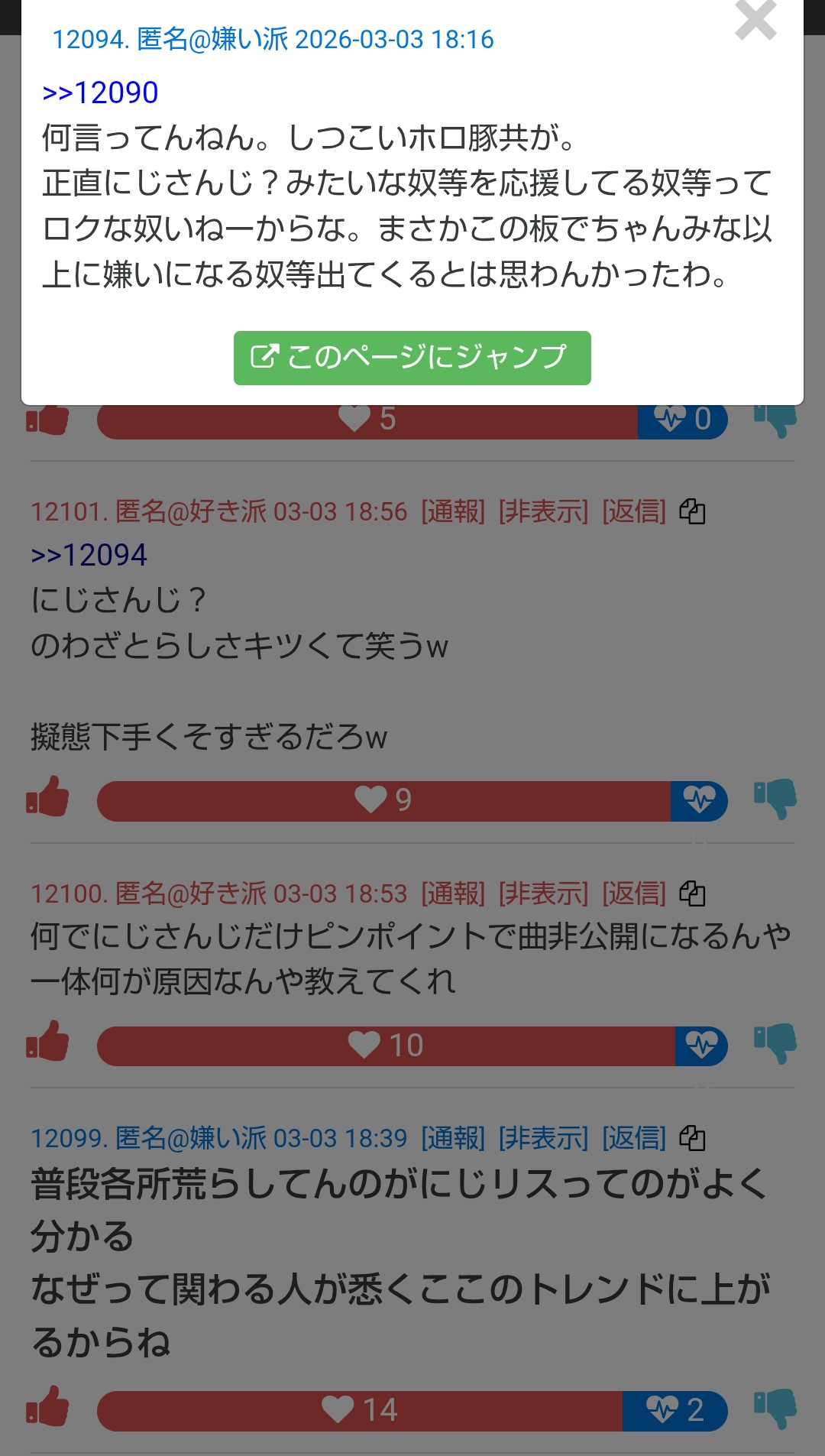
Task: Reply to comment 12101 via 返信
Action: point(634,511)
